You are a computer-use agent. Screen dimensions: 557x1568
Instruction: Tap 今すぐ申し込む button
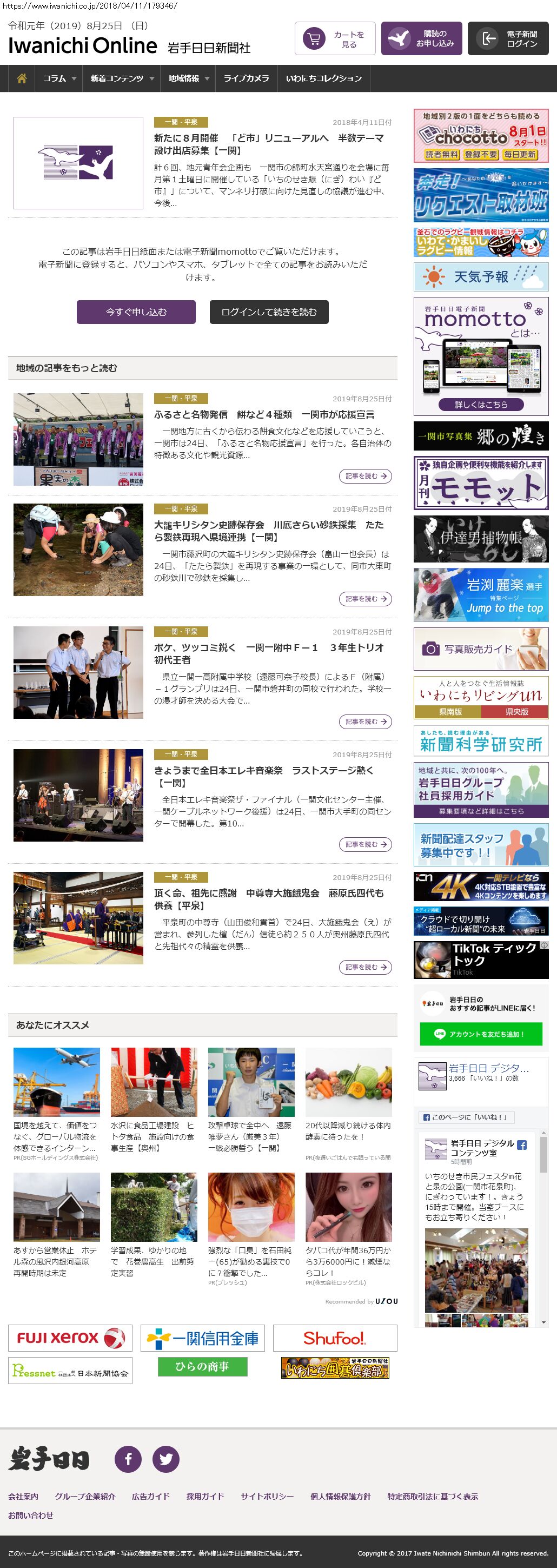click(x=136, y=312)
